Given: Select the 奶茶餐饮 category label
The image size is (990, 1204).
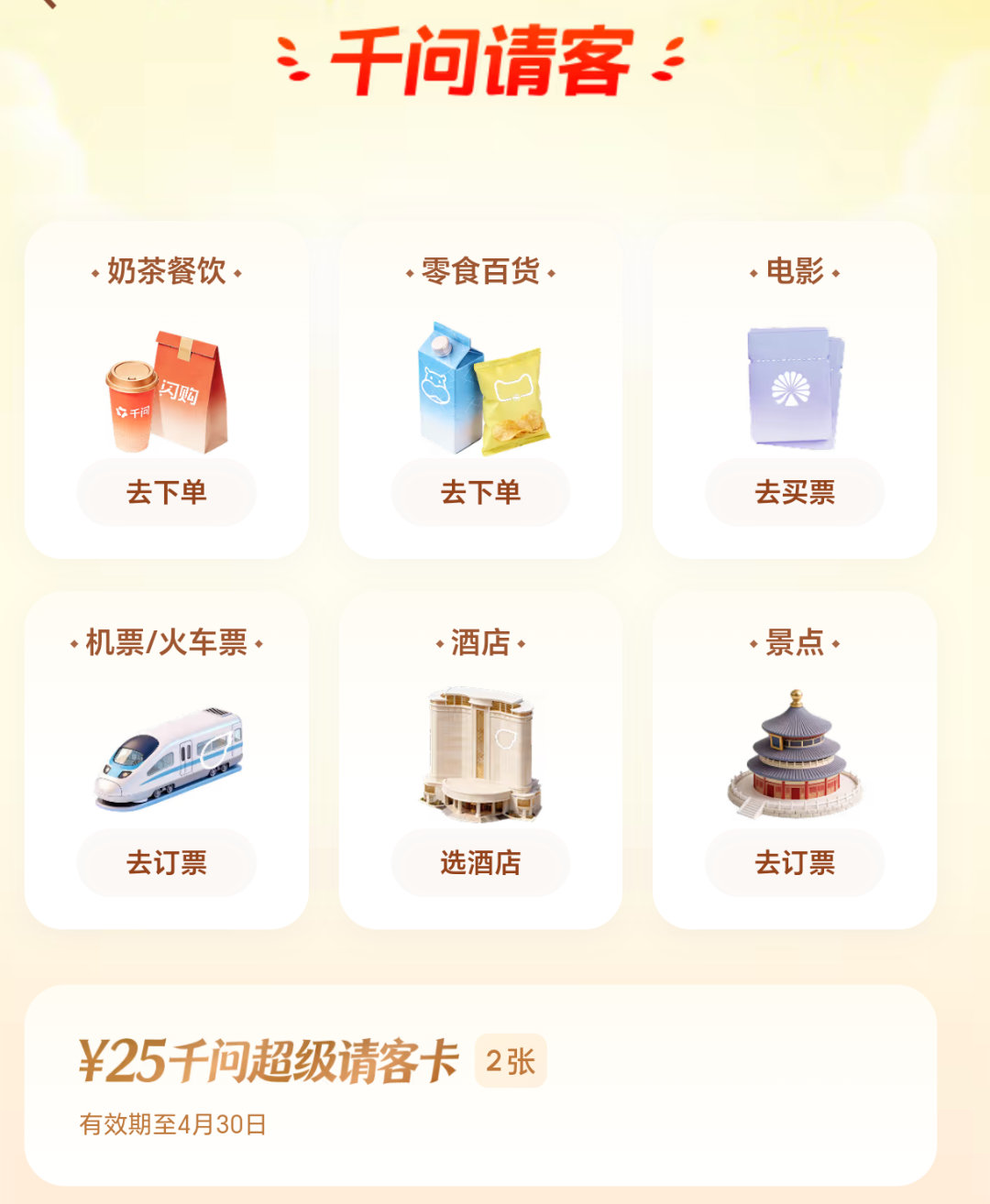Looking at the screenshot, I should (163, 272).
